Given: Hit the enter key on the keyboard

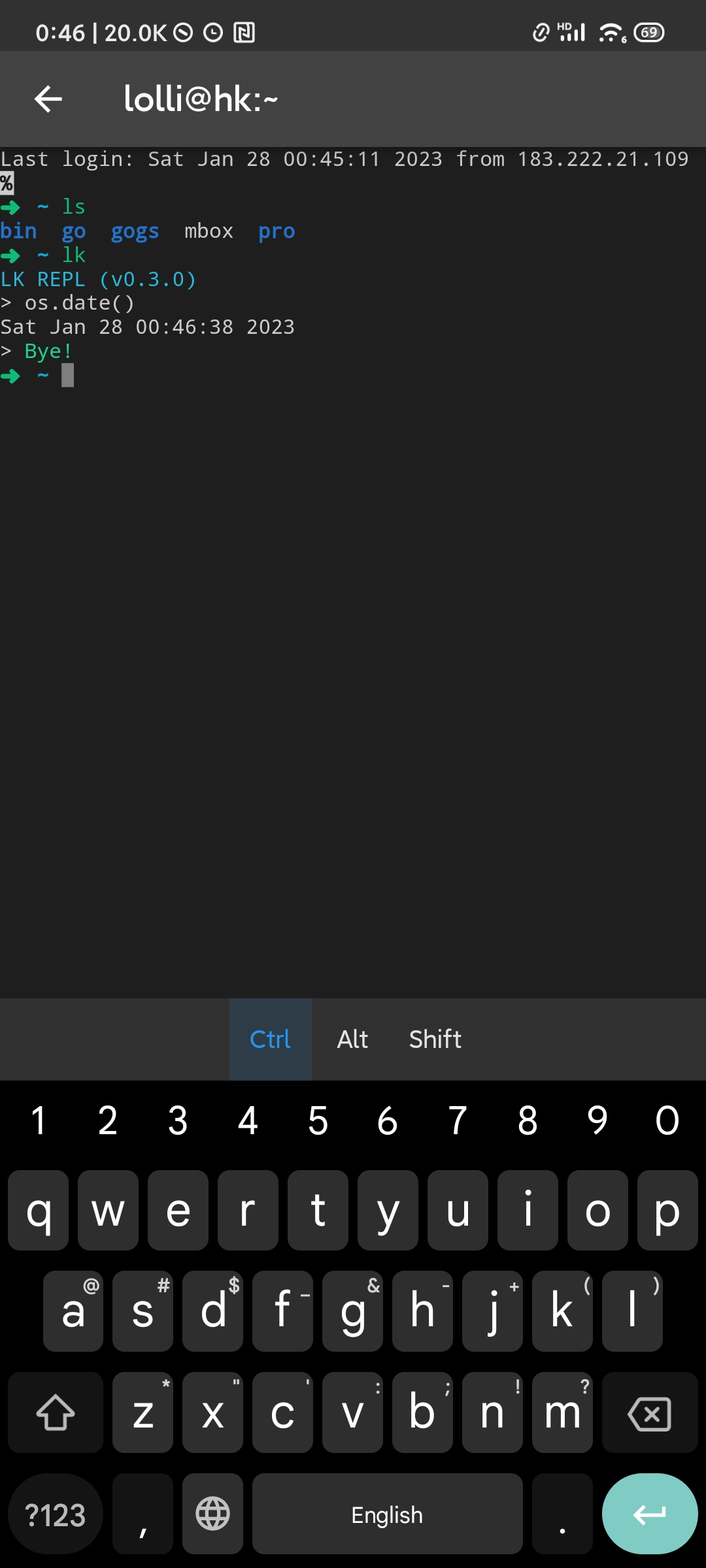Looking at the screenshot, I should 649,1514.
